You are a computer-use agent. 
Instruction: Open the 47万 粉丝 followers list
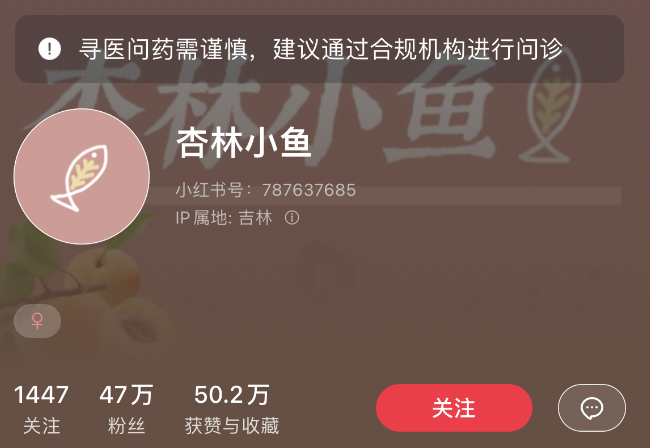[x=126, y=408]
